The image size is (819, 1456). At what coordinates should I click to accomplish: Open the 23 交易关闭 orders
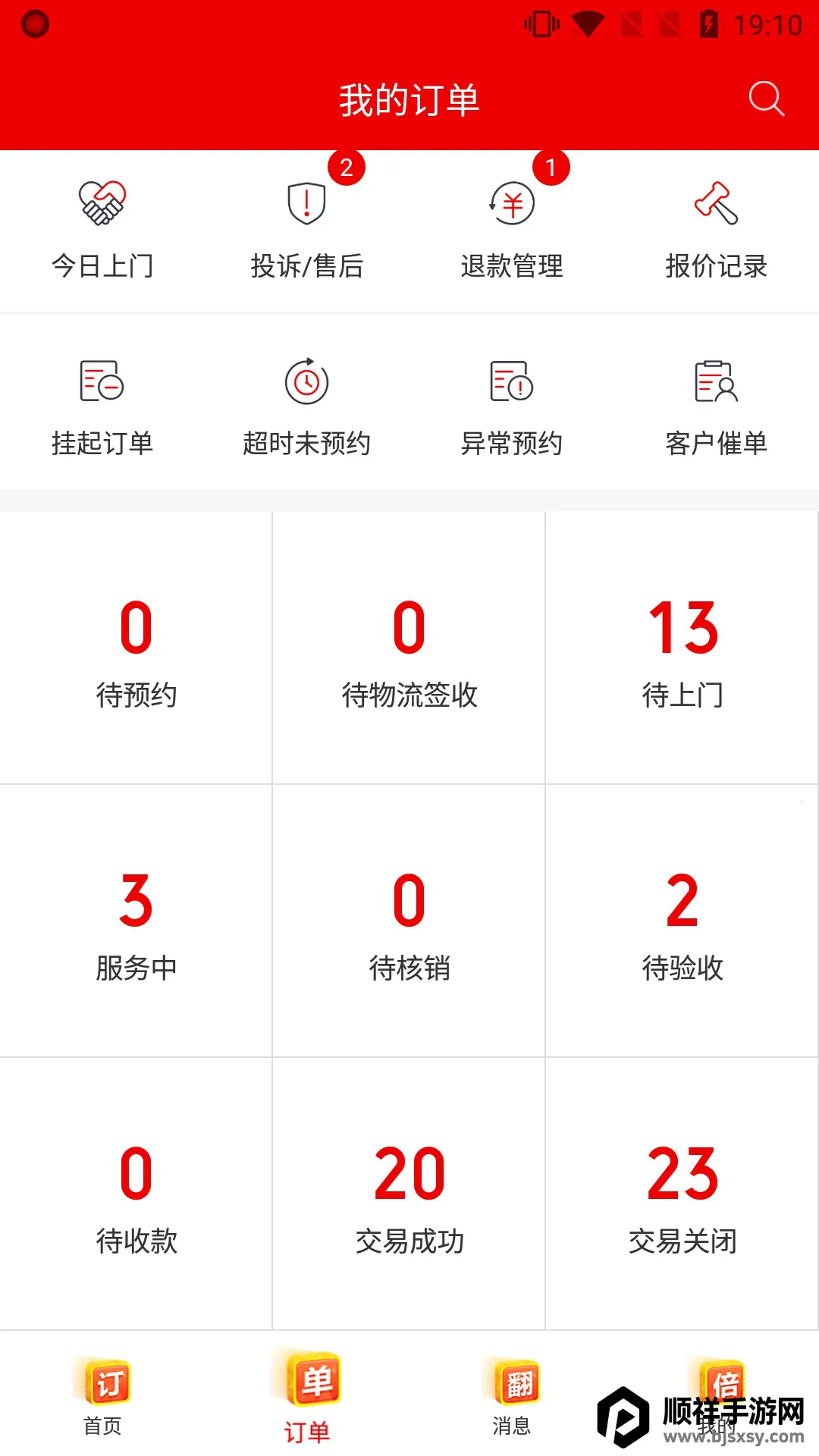(x=682, y=1195)
